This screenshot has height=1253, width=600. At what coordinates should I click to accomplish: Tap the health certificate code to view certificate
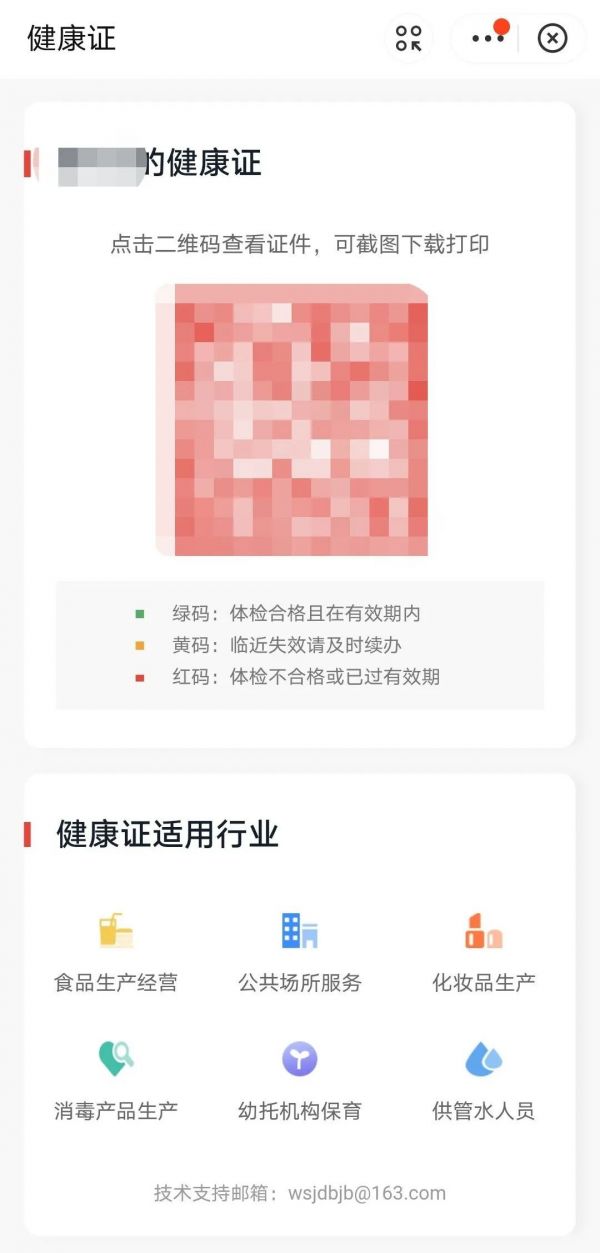pos(292,420)
